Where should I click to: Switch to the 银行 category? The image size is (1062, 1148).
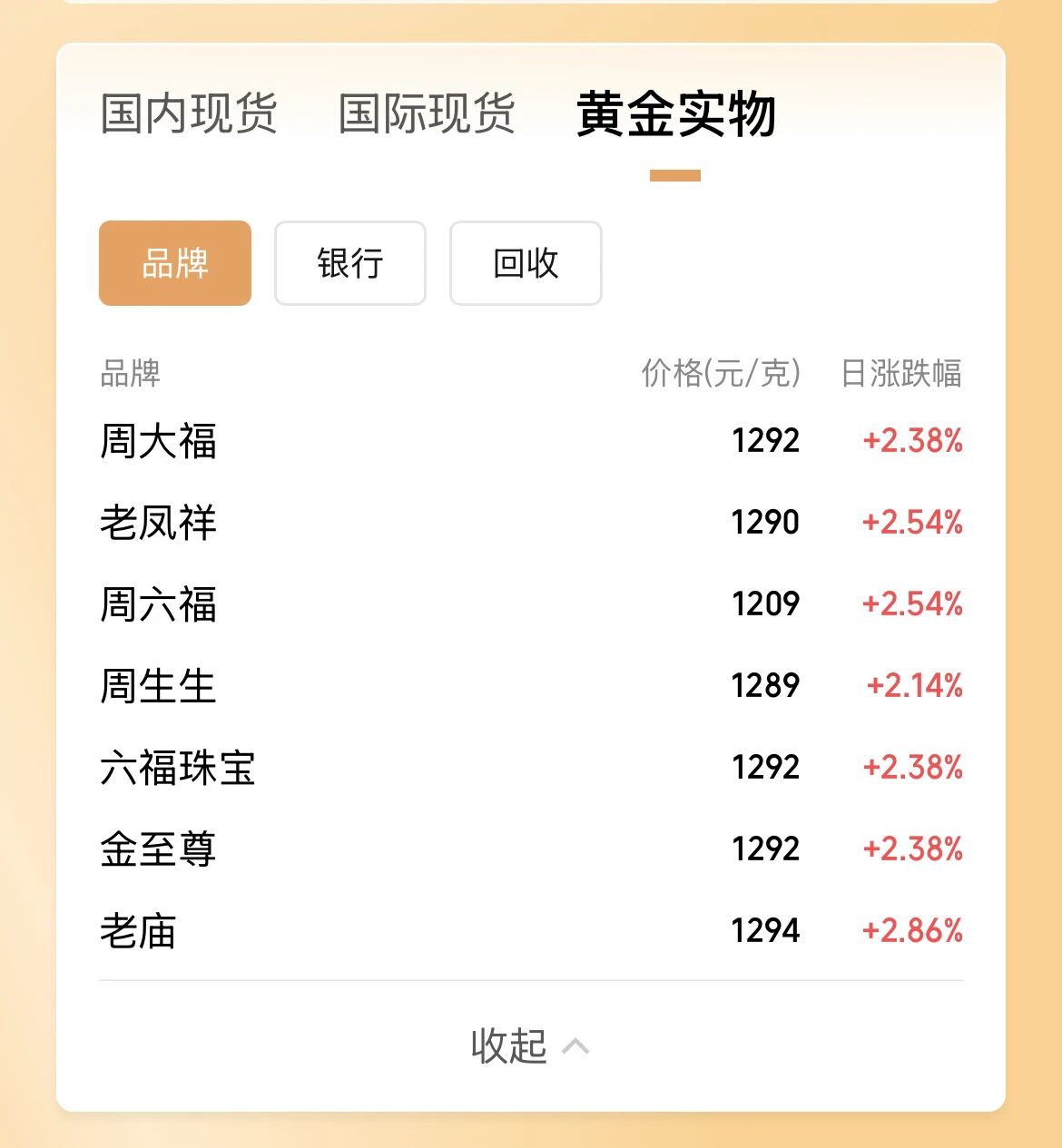click(349, 263)
